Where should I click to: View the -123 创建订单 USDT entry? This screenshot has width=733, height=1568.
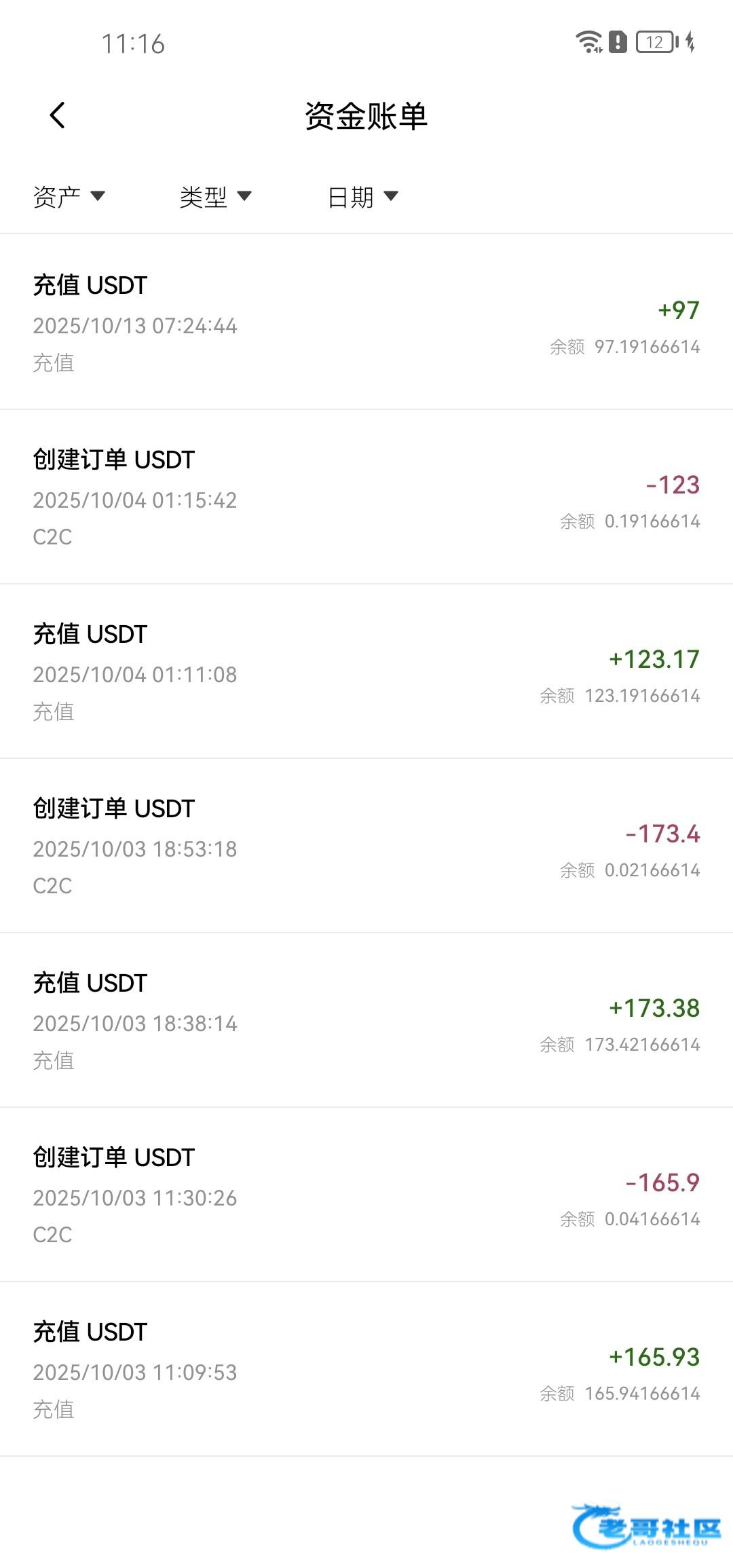[366, 497]
